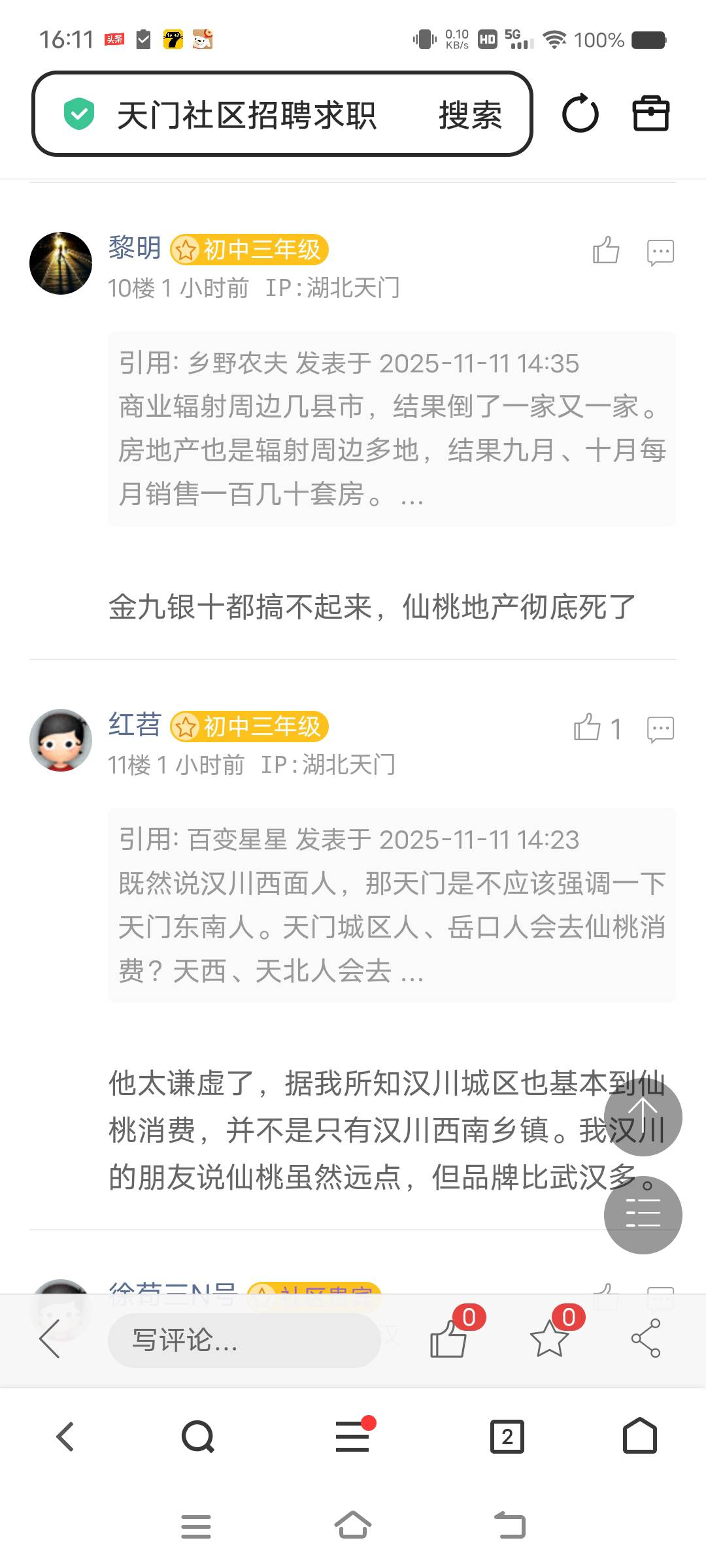This screenshot has width=706, height=1568.
Task: Like 黎明's 10楼 comment
Action: (606, 251)
